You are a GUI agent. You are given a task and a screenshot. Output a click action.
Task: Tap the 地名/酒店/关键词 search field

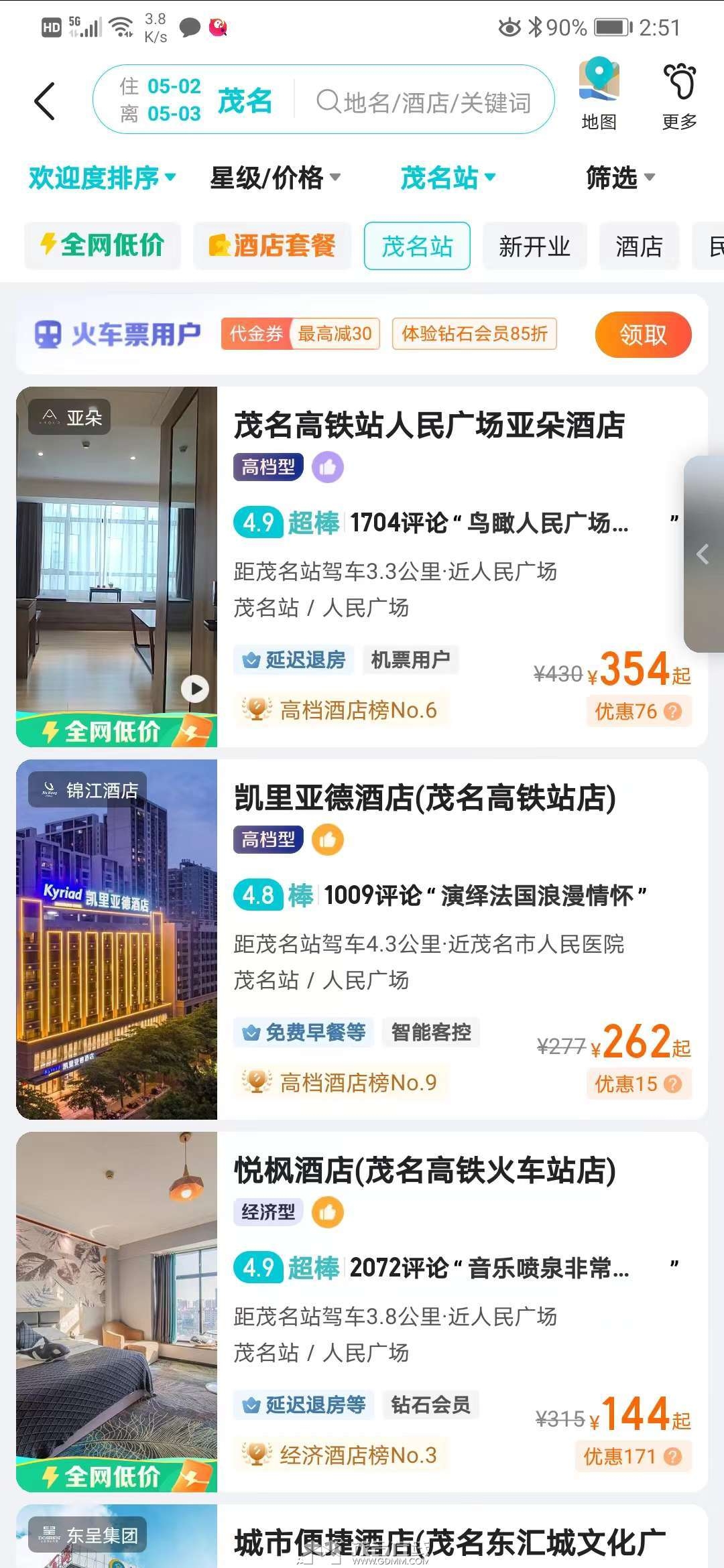(424, 103)
